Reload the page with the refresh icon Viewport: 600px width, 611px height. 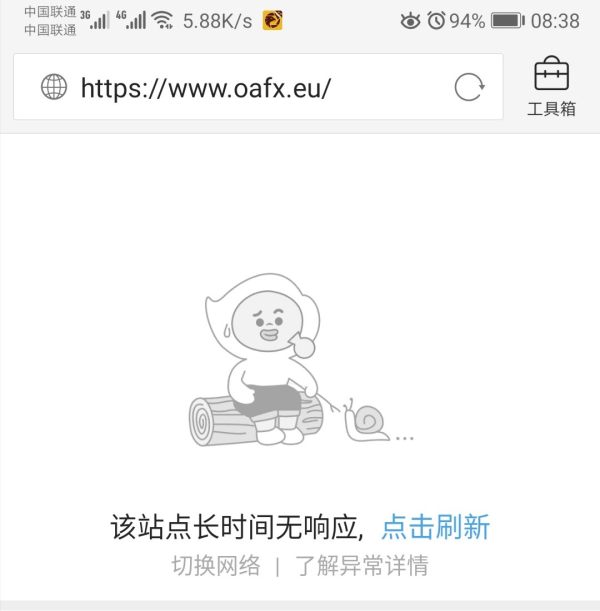(469, 88)
